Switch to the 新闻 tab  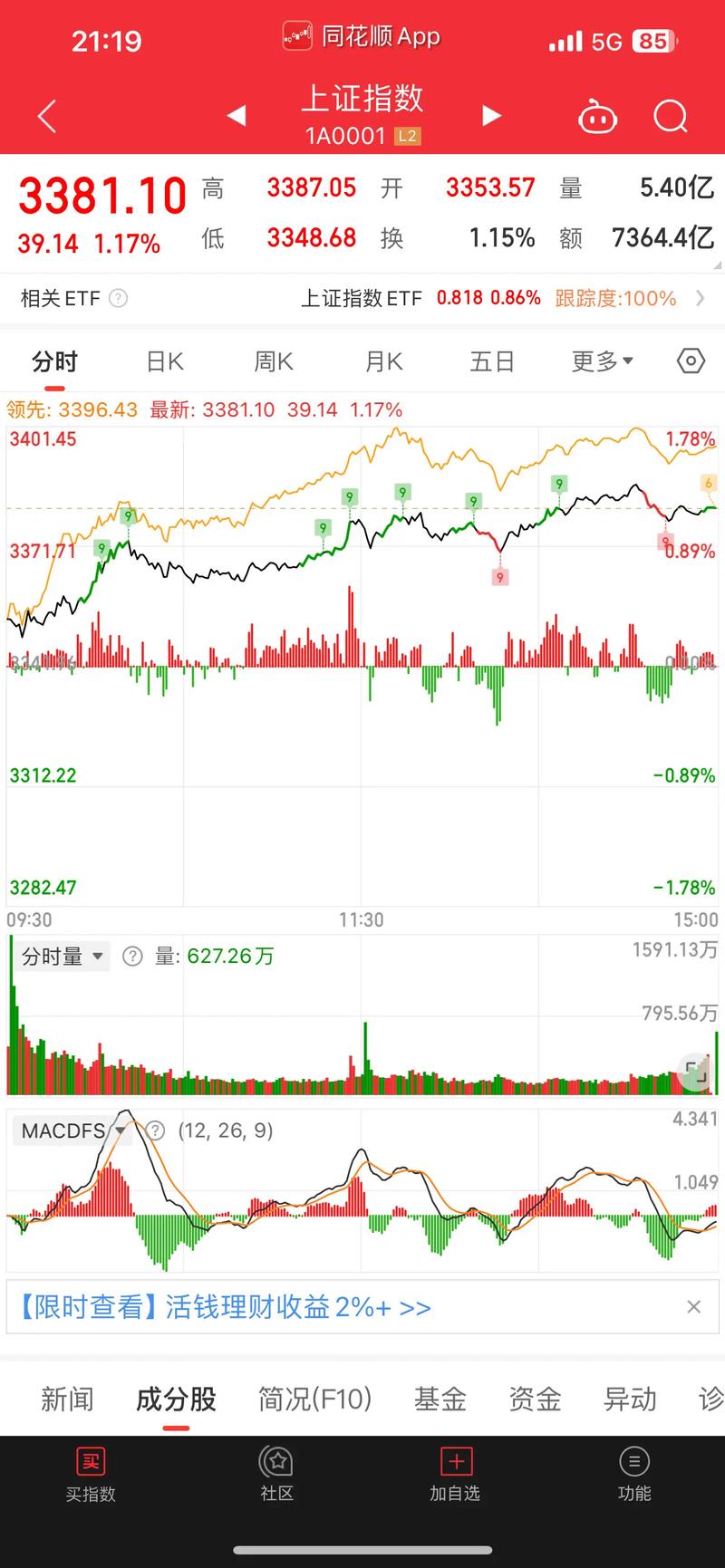(67, 1400)
